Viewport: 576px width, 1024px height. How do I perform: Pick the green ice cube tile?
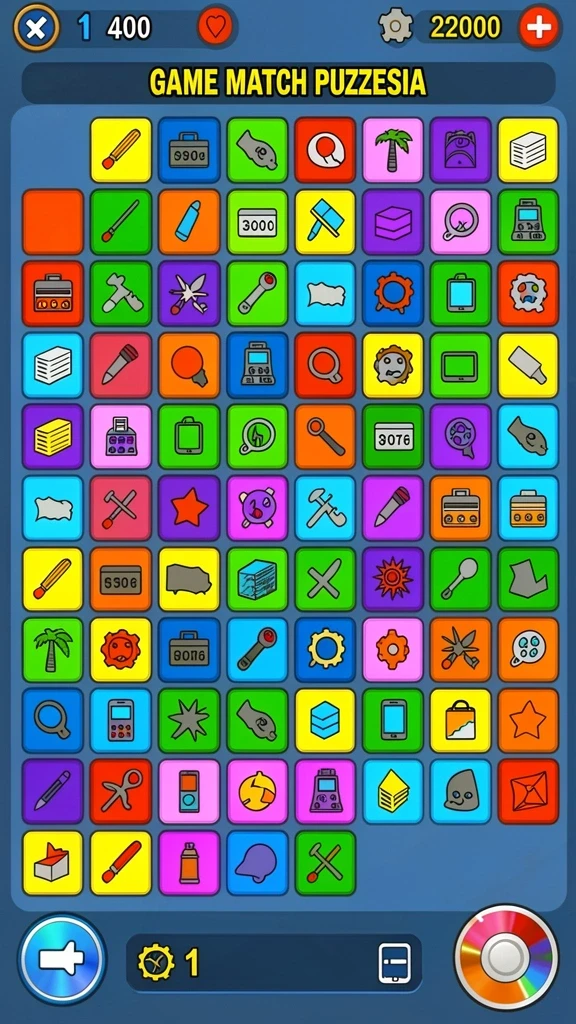257,579
